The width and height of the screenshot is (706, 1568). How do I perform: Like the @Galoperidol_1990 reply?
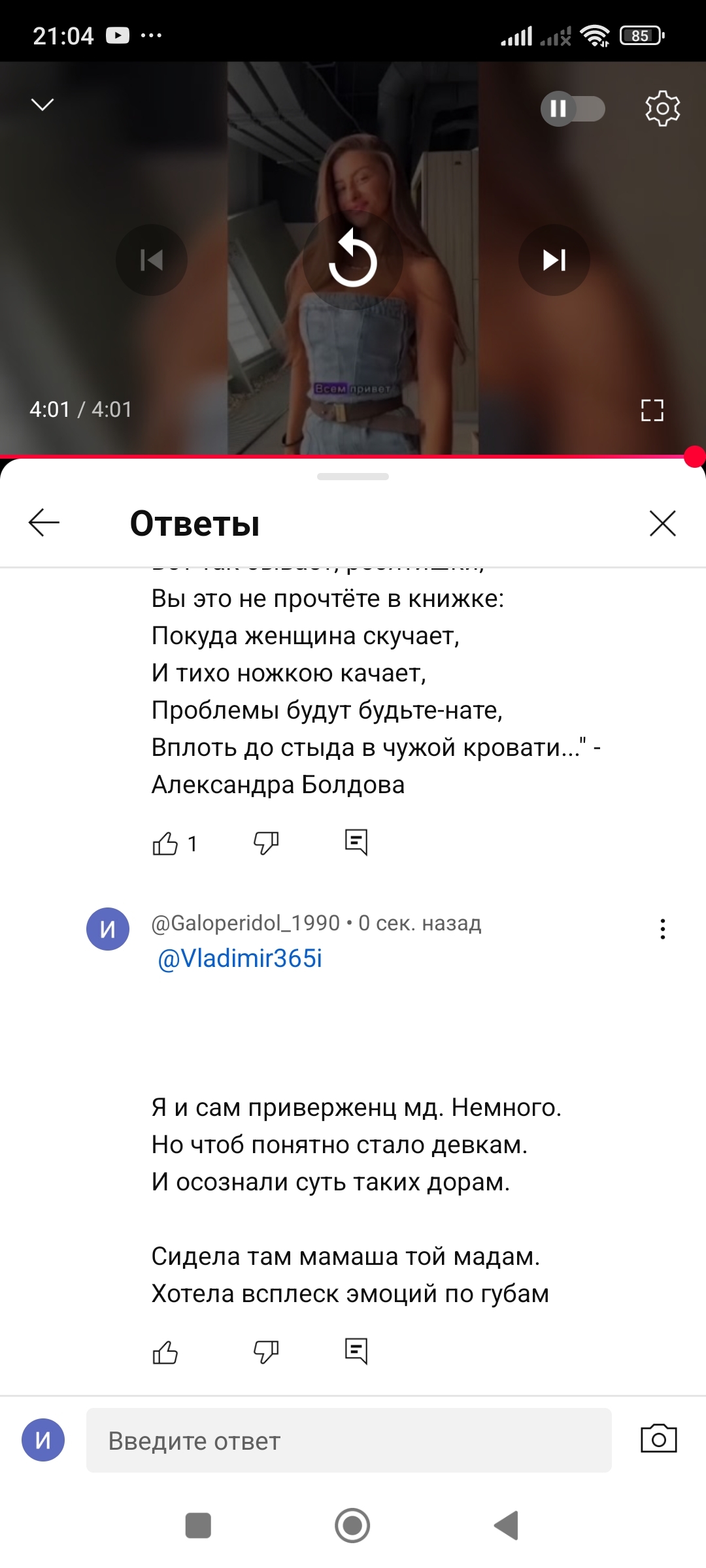point(165,1352)
